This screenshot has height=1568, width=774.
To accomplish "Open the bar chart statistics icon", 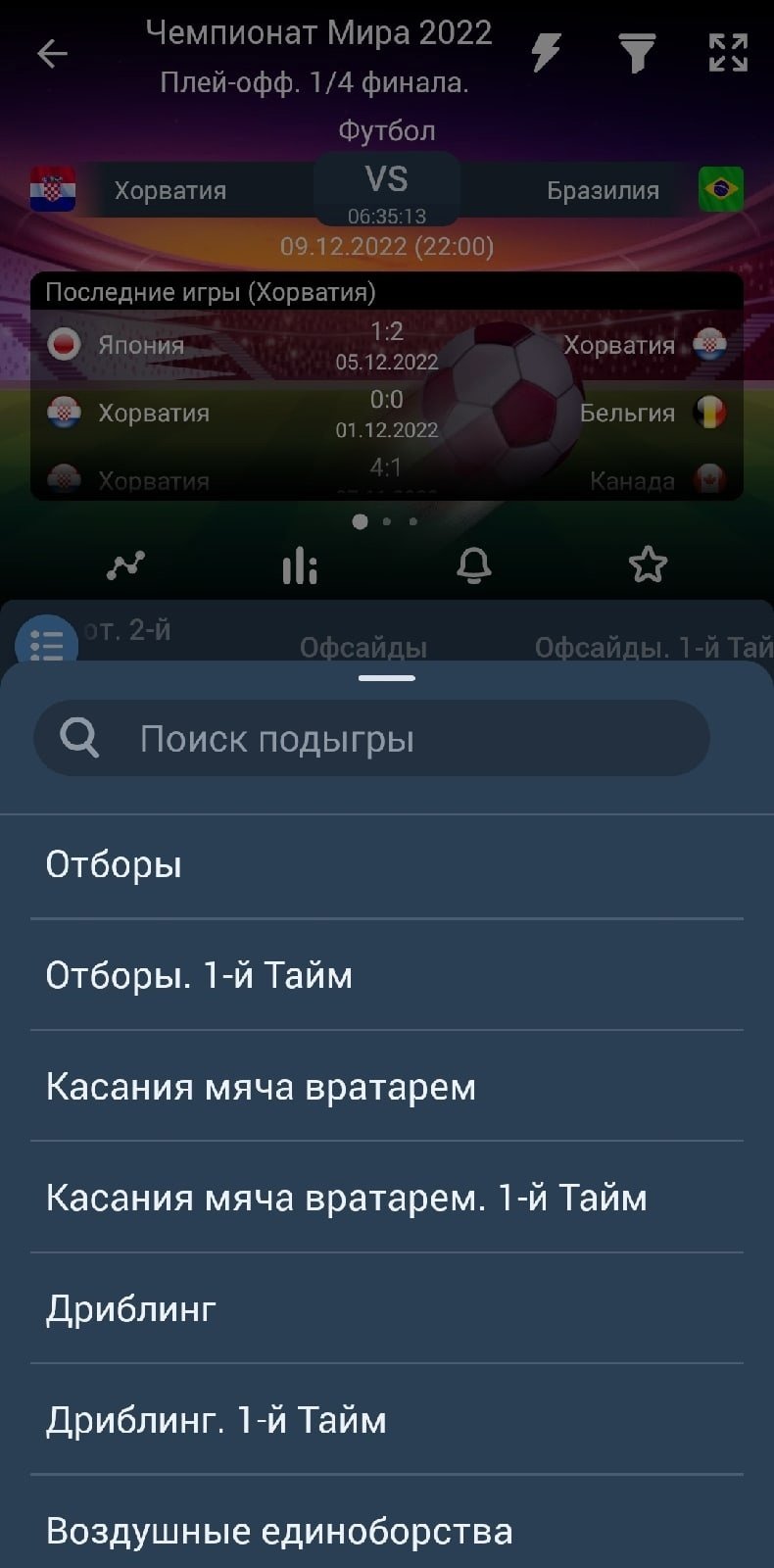I will tap(300, 565).
